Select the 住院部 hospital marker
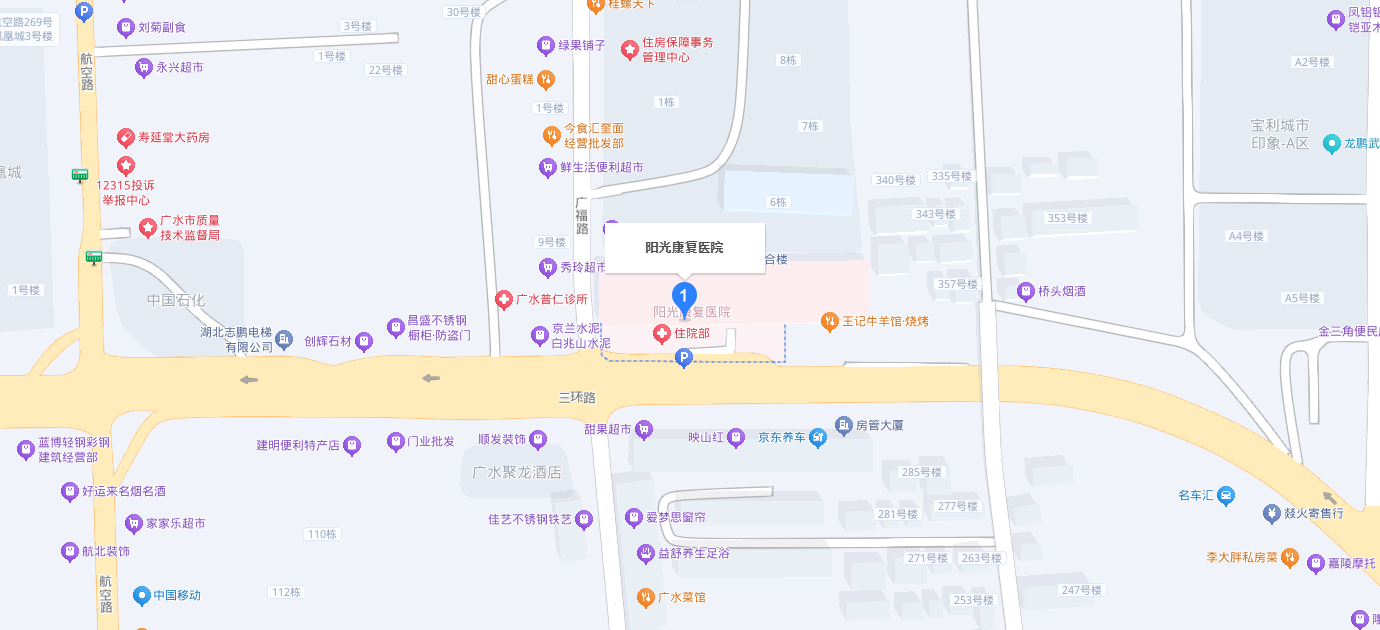Image resolution: width=1380 pixels, height=630 pixels. (x=661, y=333)
